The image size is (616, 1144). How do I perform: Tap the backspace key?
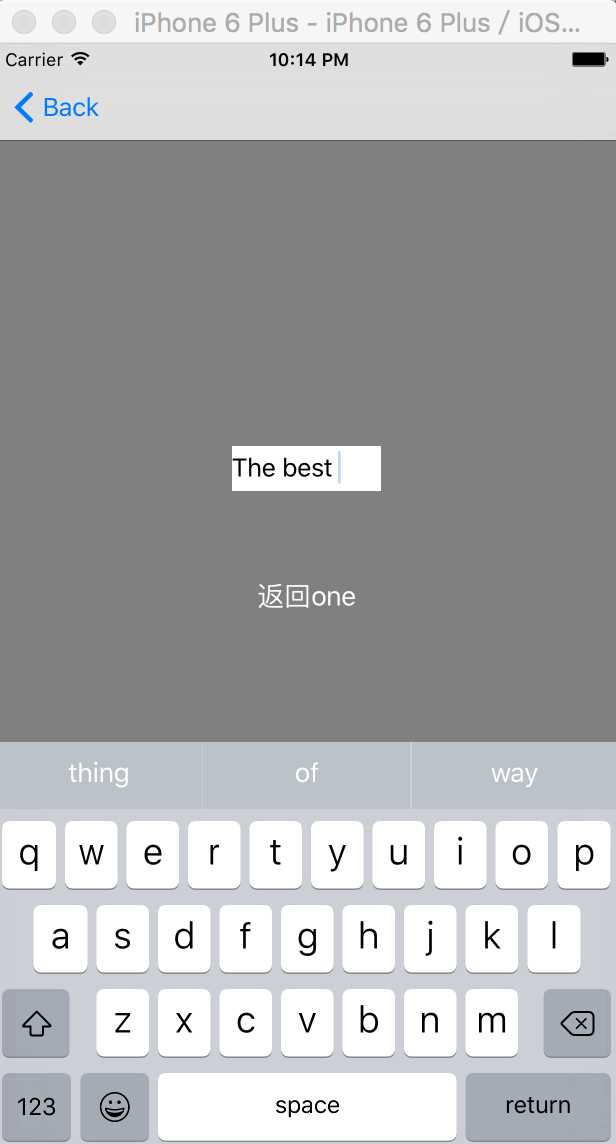(x=576, y=1023)
